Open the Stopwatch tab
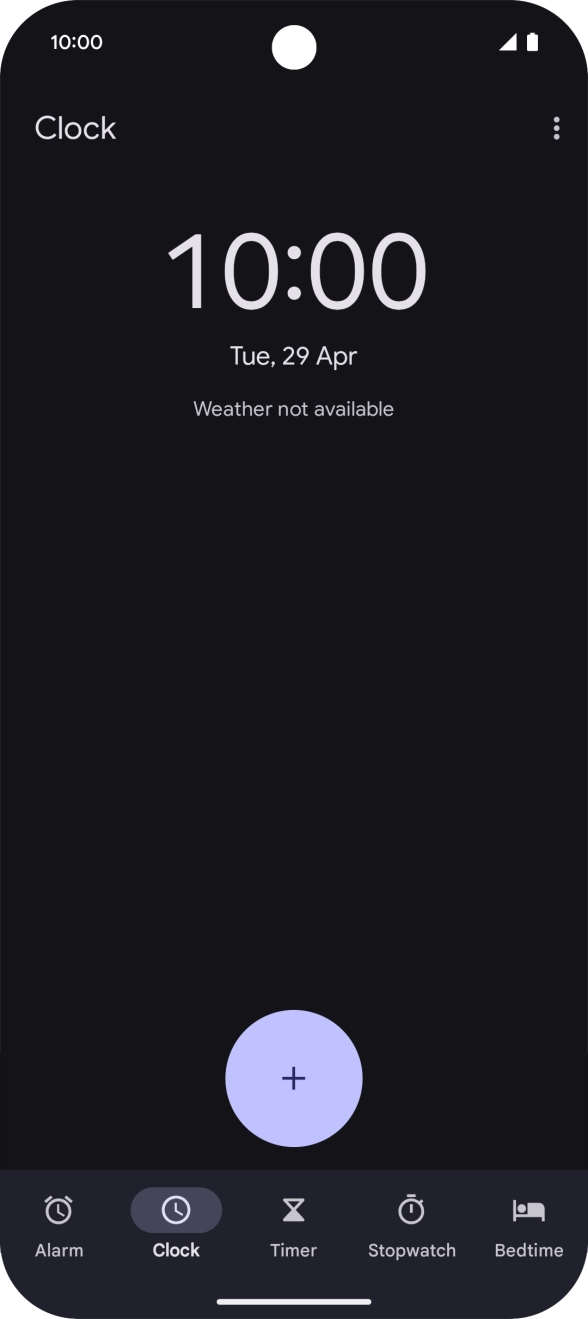 [411, 1226]
